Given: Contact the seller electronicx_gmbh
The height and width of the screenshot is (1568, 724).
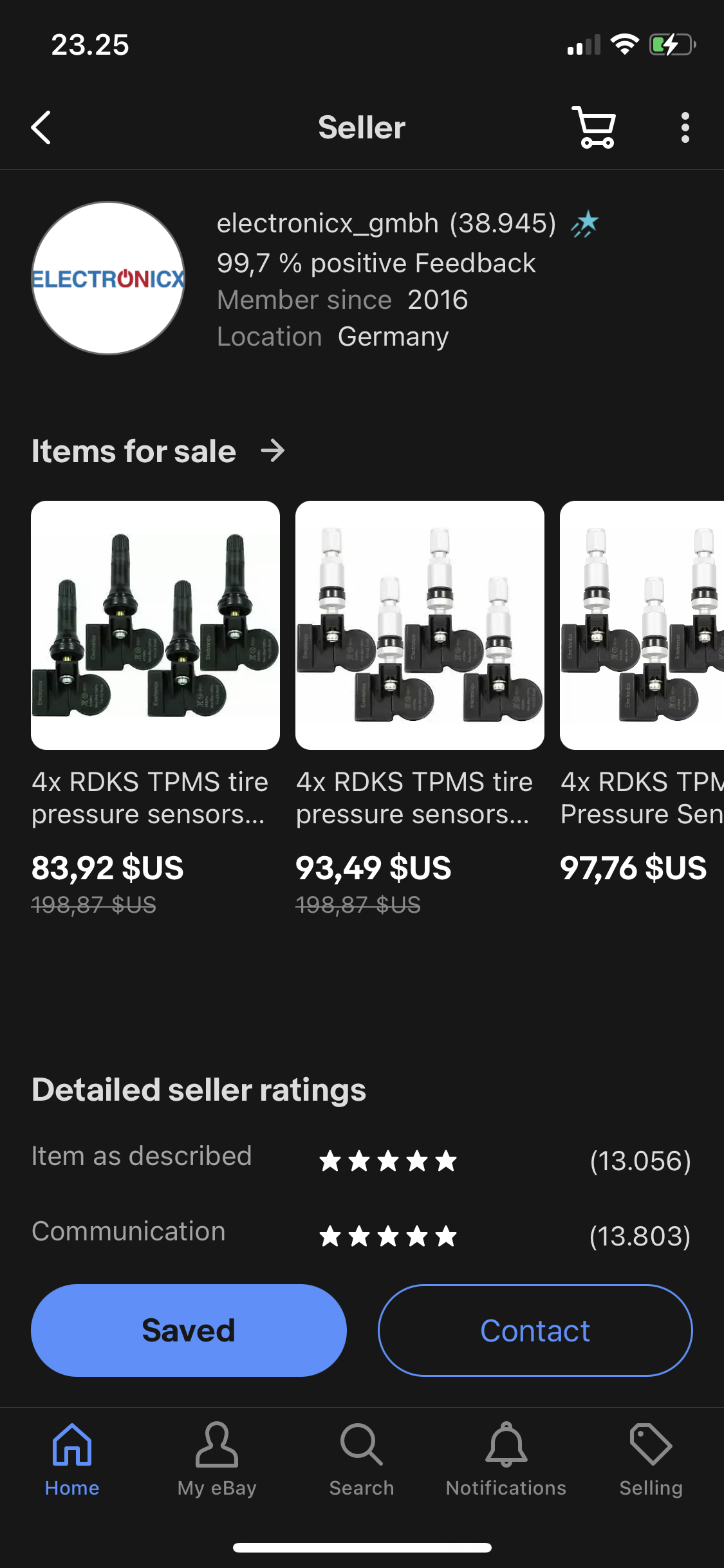Looking at the screenshot, I should [x=535, y=1330].
